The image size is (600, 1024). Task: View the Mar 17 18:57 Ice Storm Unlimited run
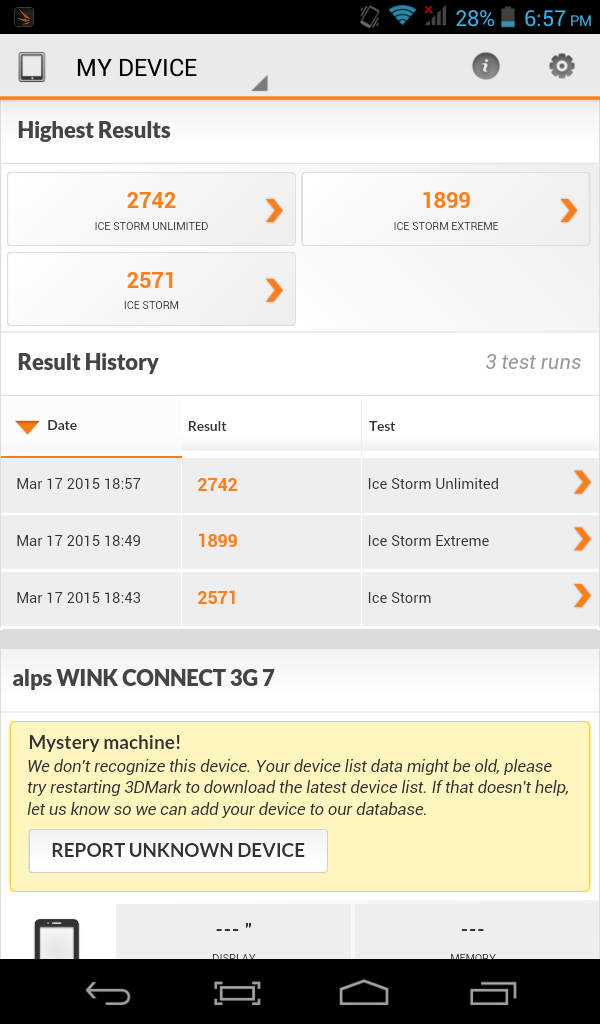(300, 484)
